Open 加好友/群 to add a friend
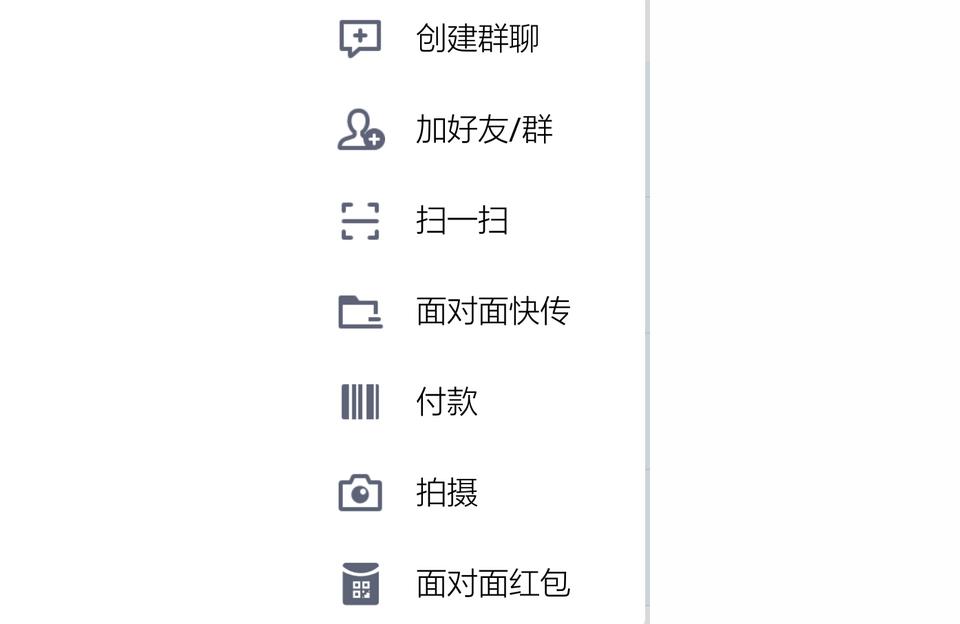Screen dimensions: 960x624 click(484, 130)
